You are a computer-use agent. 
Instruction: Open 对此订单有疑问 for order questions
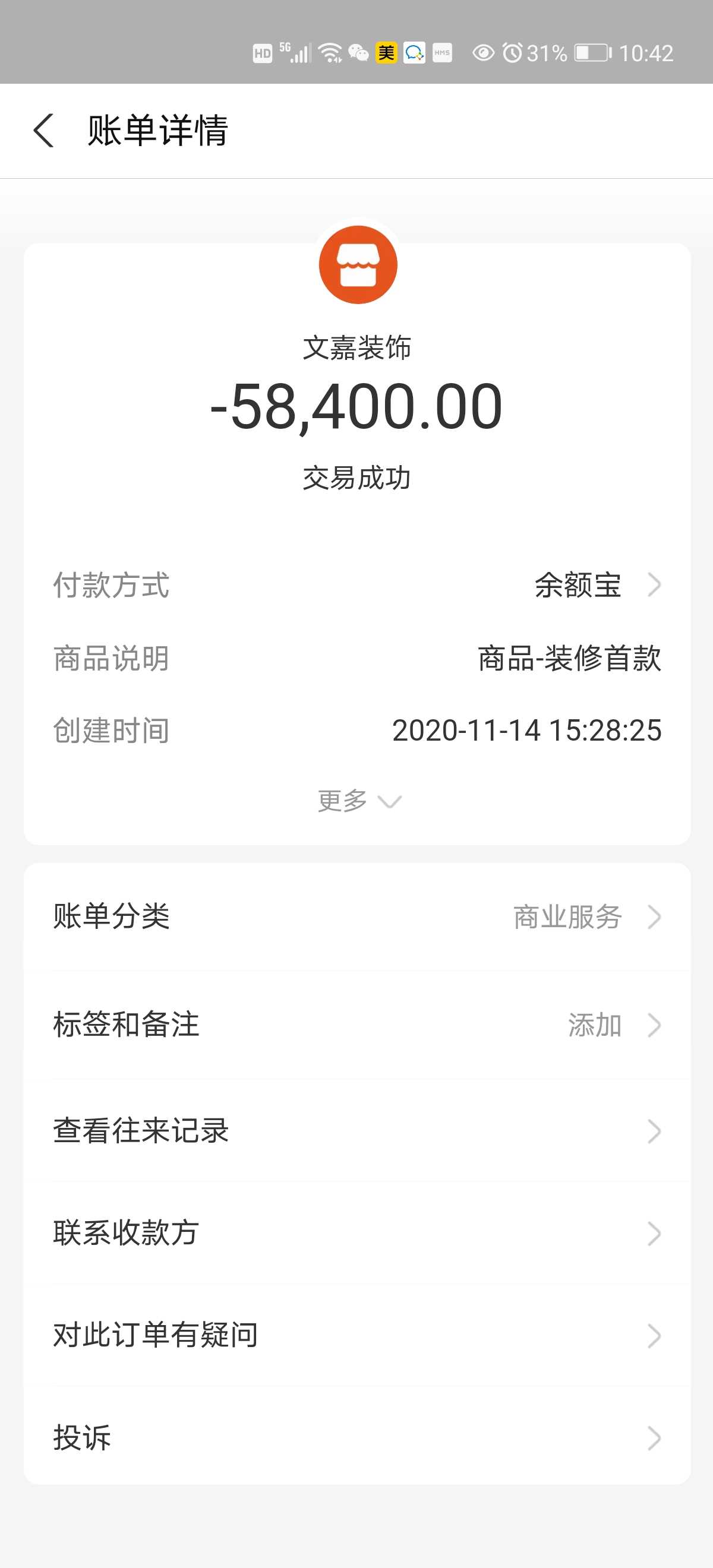coord(357,1336)
